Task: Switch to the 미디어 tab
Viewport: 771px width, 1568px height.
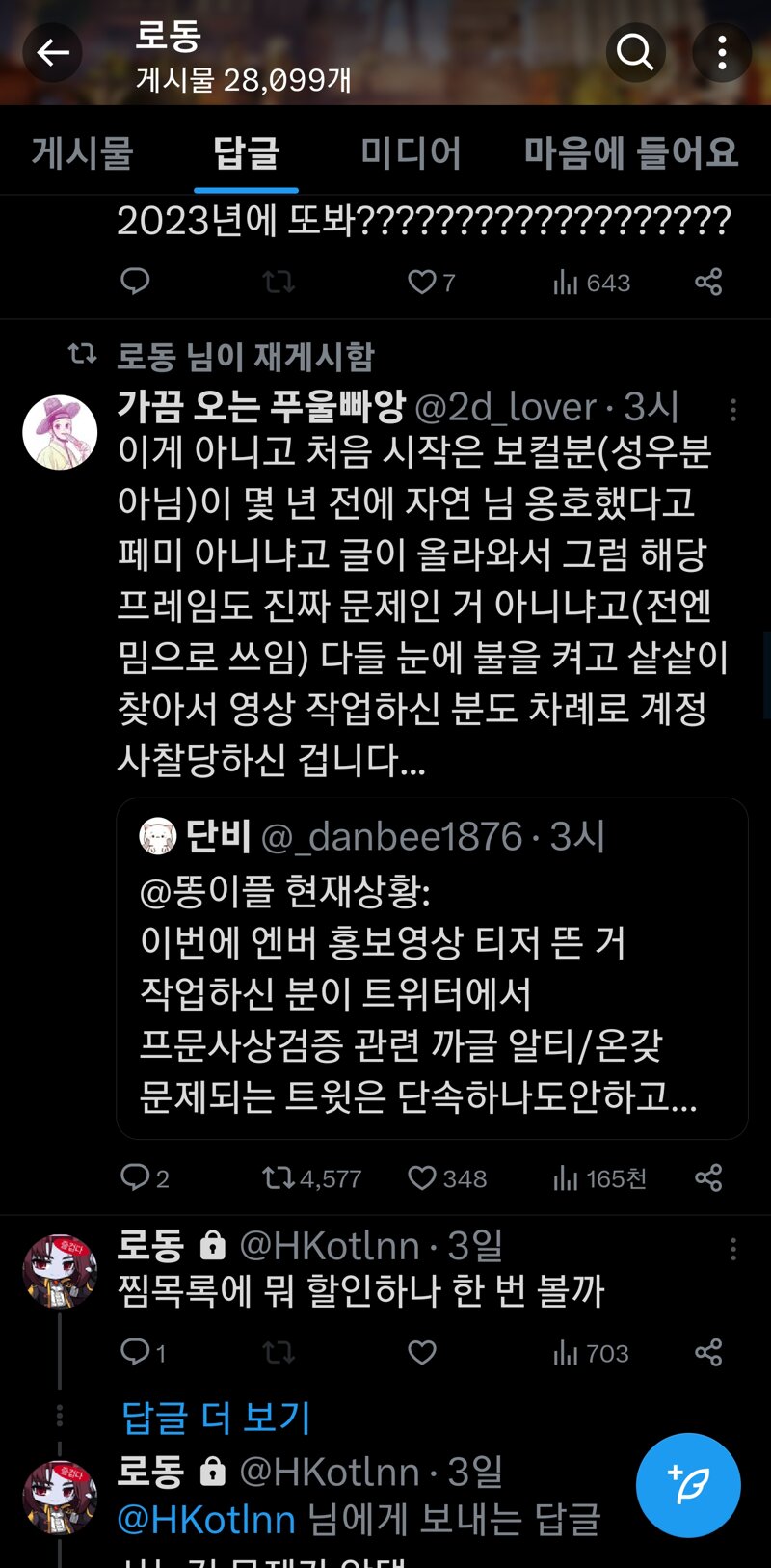Action: (x=411, y=153)
